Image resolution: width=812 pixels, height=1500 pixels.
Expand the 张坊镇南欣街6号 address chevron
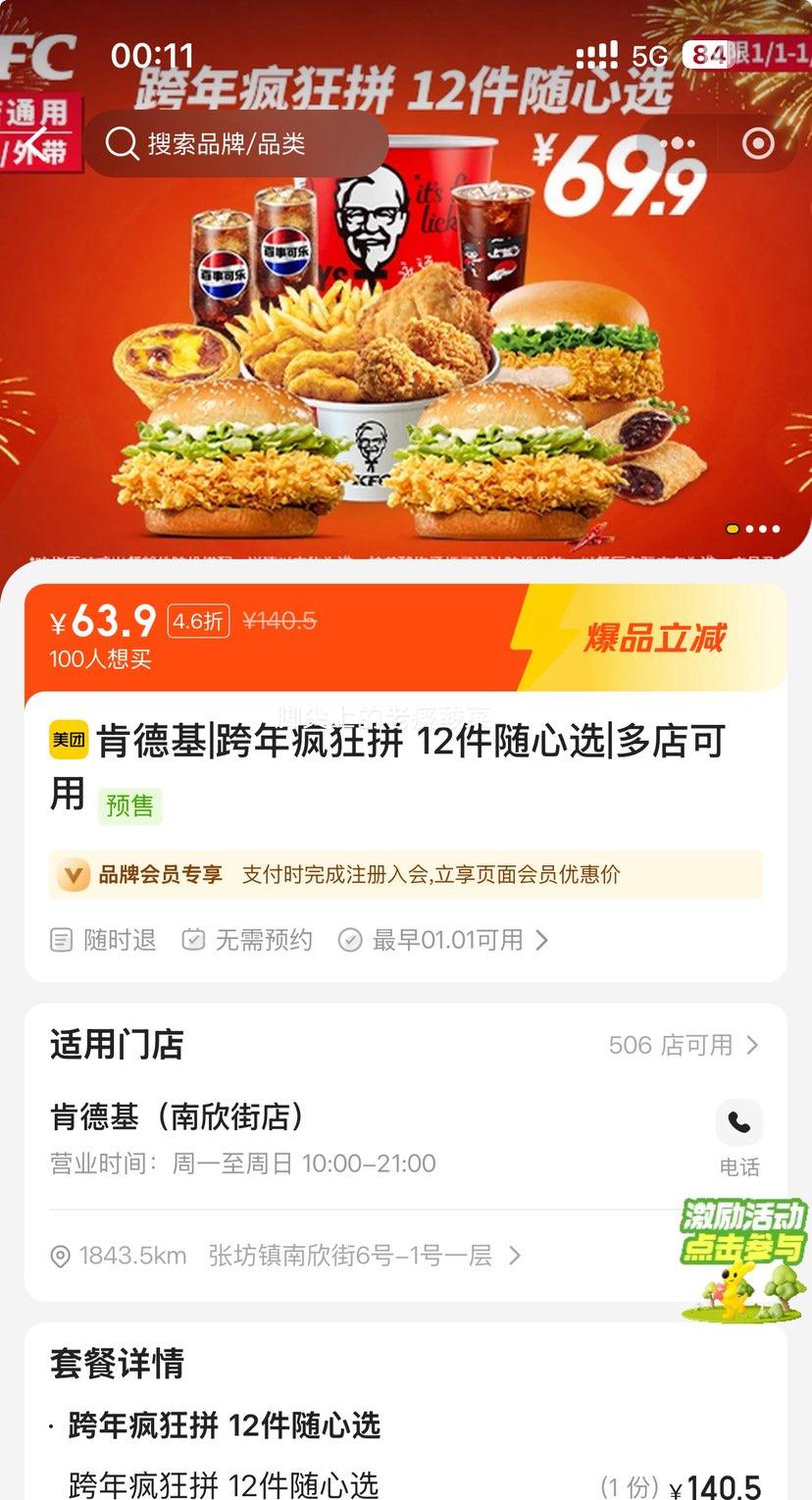tap(517, 1256)
